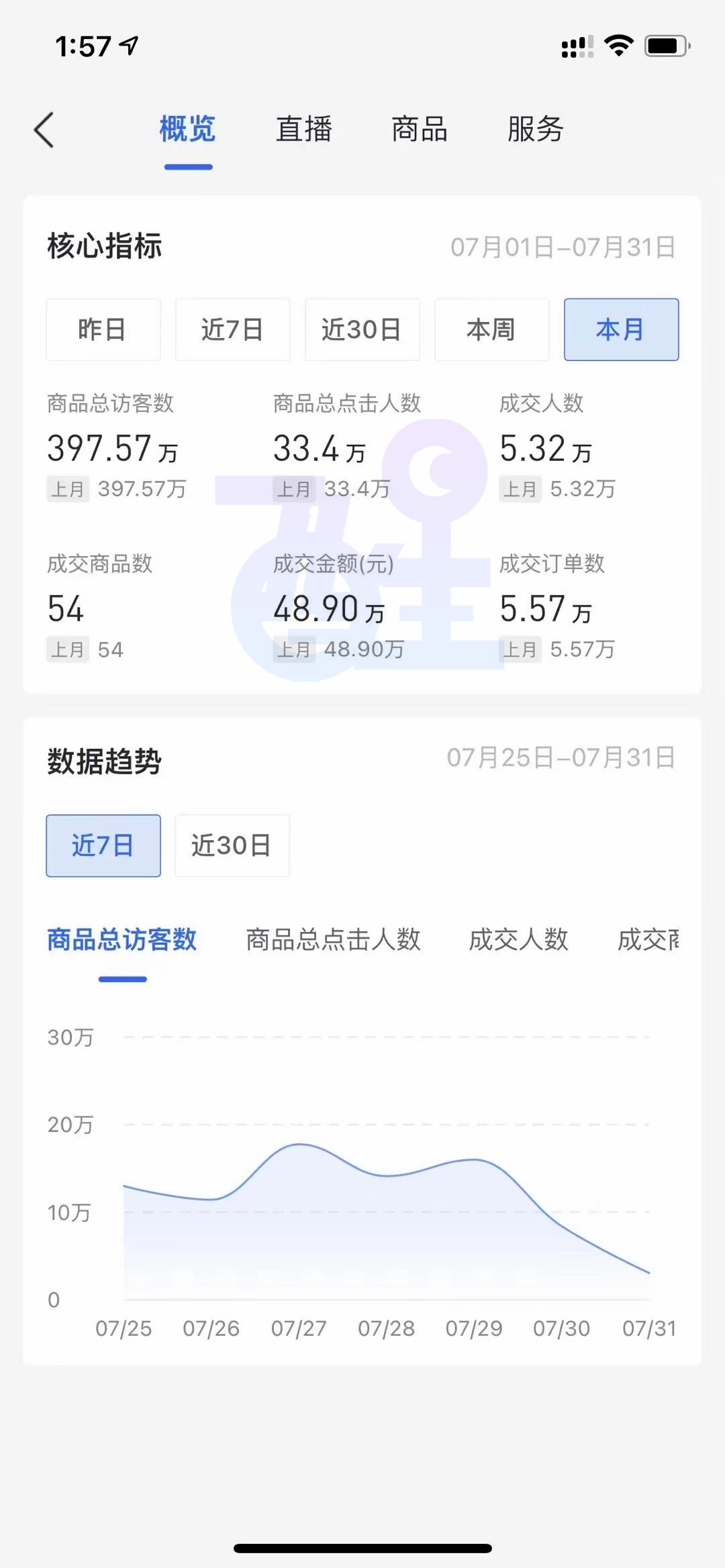Viewport: 725px width, 1568px height.
Task: Select the 本周 filter button
Action: click(x=491, y=330)
